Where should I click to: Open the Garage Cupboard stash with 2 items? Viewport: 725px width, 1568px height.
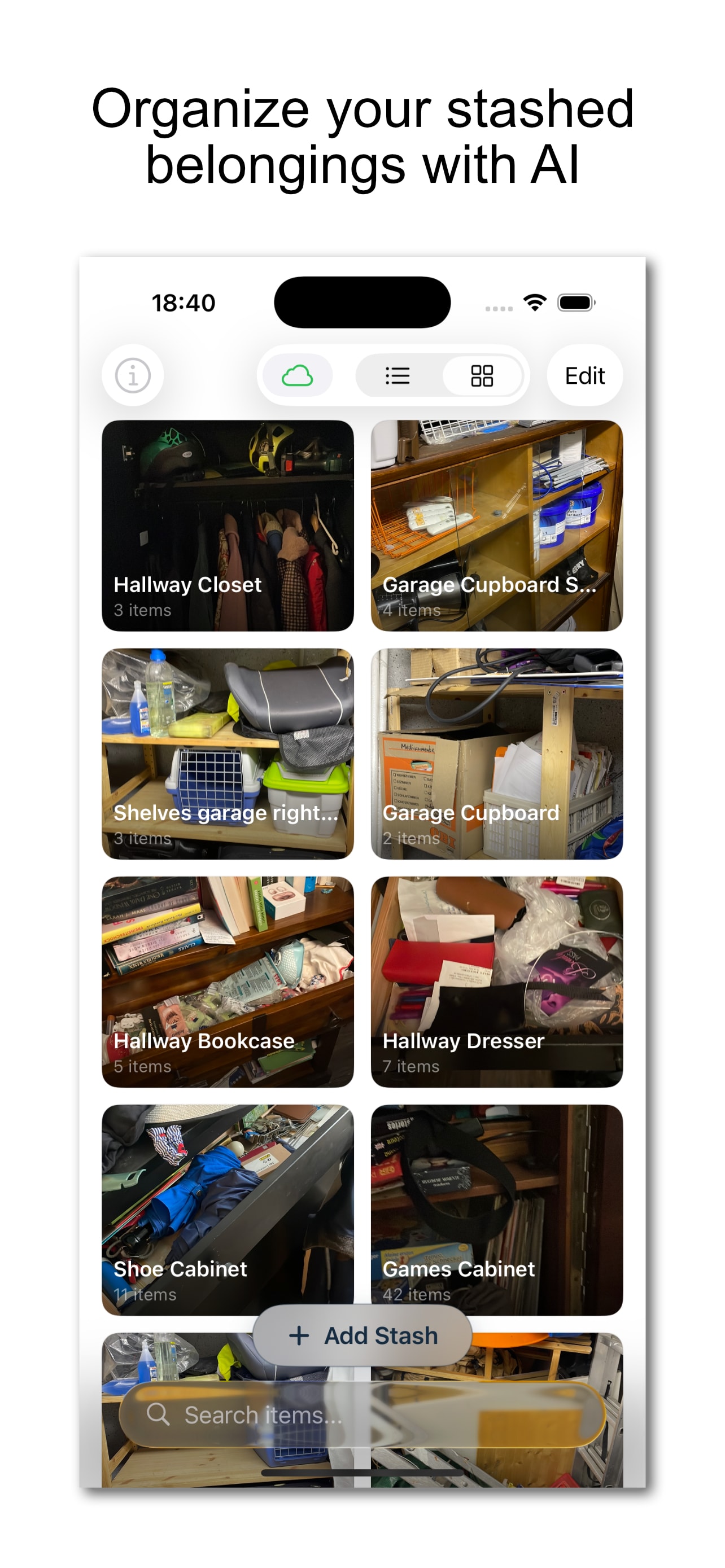497,755
